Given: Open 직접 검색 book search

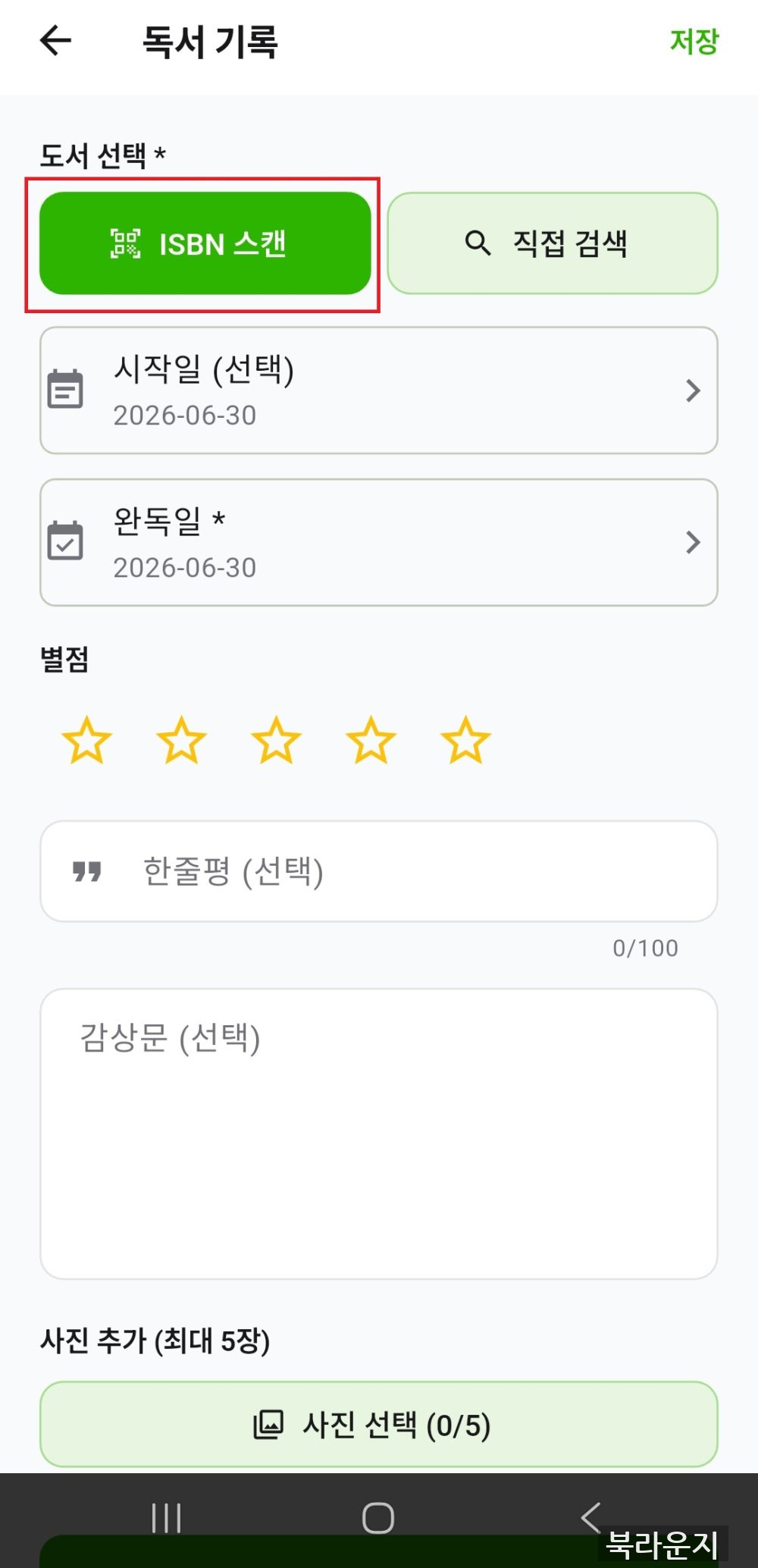Looking at the screenshot, I should [553, 243].
